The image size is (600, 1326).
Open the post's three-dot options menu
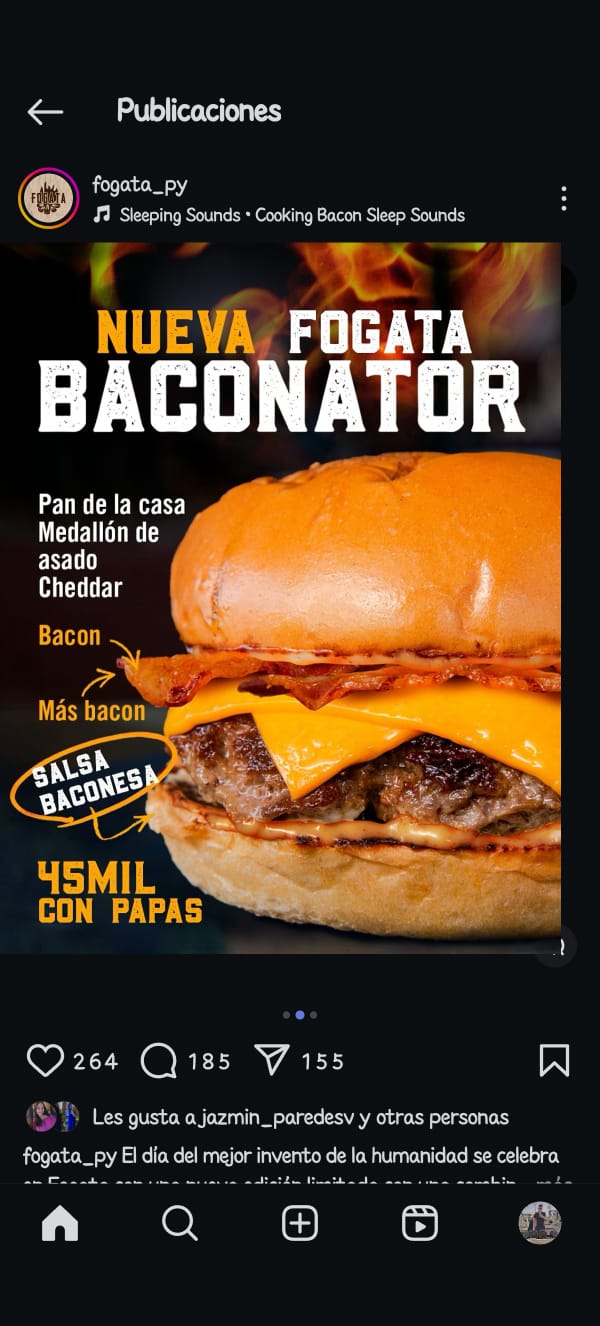point(564,198)
